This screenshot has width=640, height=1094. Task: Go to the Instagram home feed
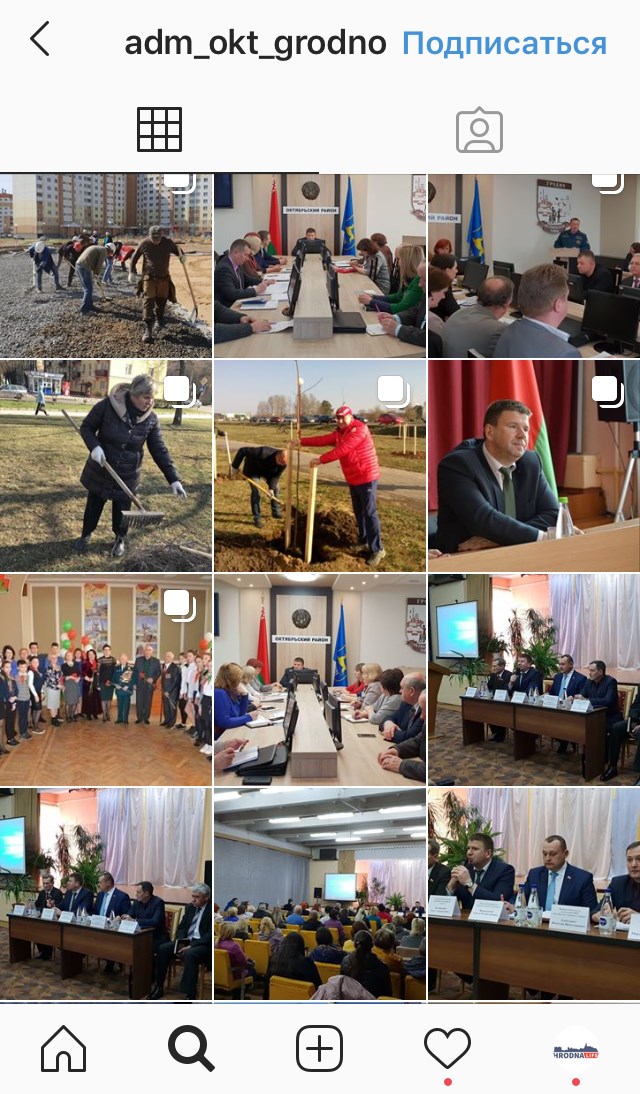point(63,1049)
